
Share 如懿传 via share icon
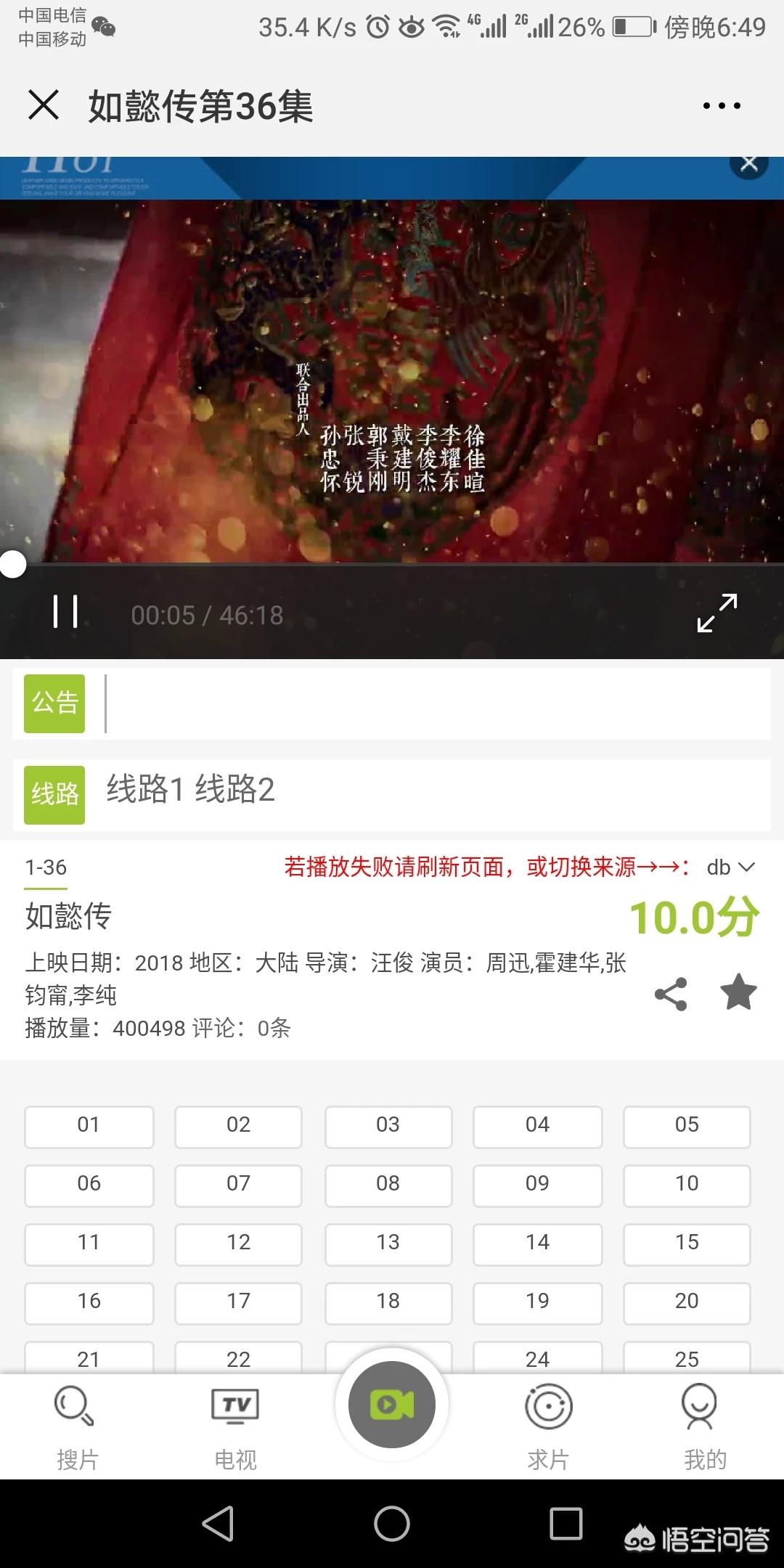coord(671,994)
